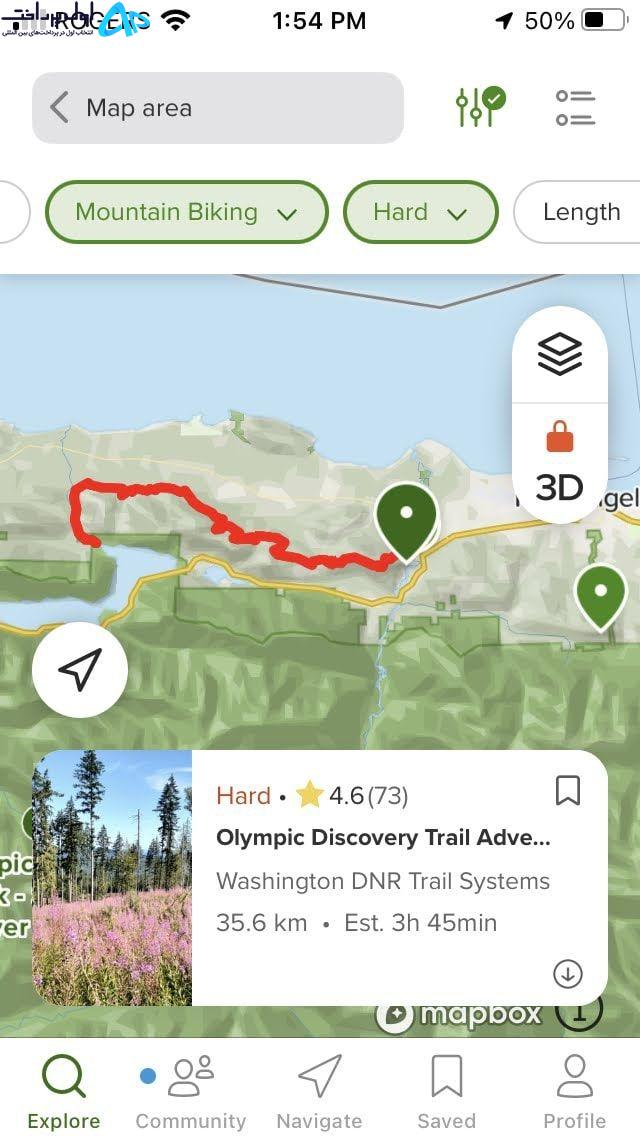The width and height of the screenshot is (640, 1136).
Task: Open the Mapbox info icon
Action: point(579,1011)
